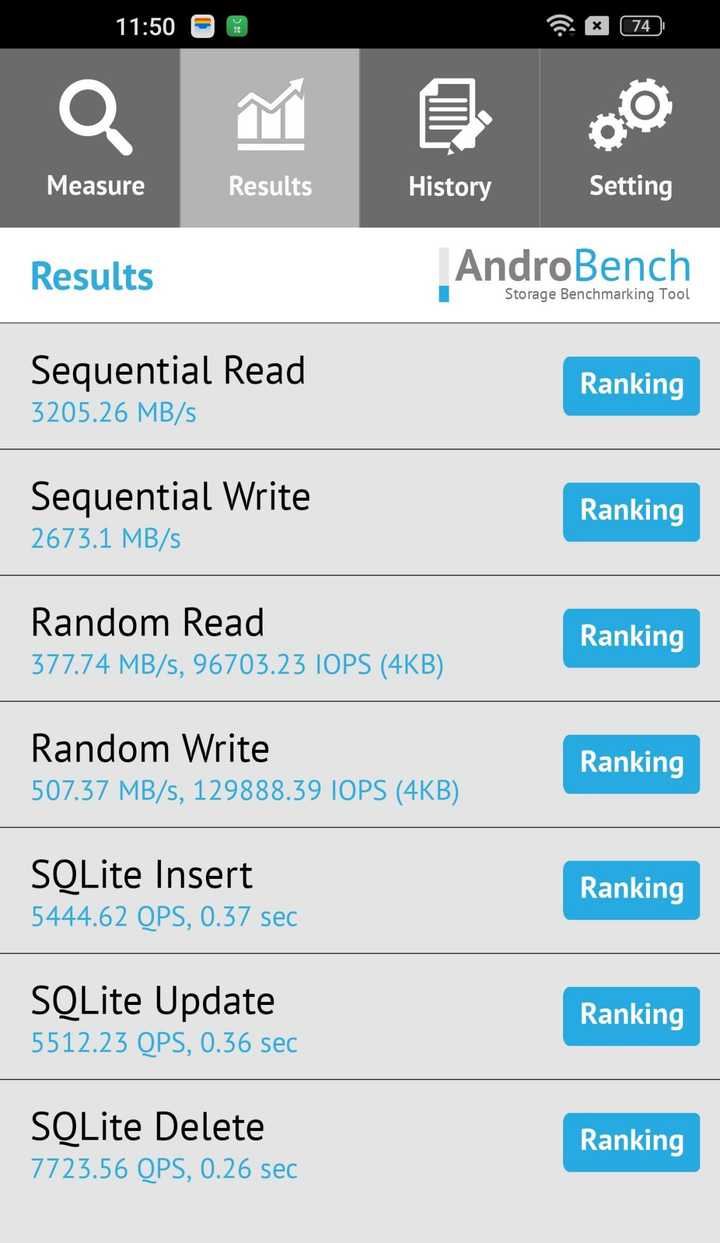Viewport: 720px width, 1243px height.
Task: View ranking for Sequential Write
Action: [x=631, y=511]
